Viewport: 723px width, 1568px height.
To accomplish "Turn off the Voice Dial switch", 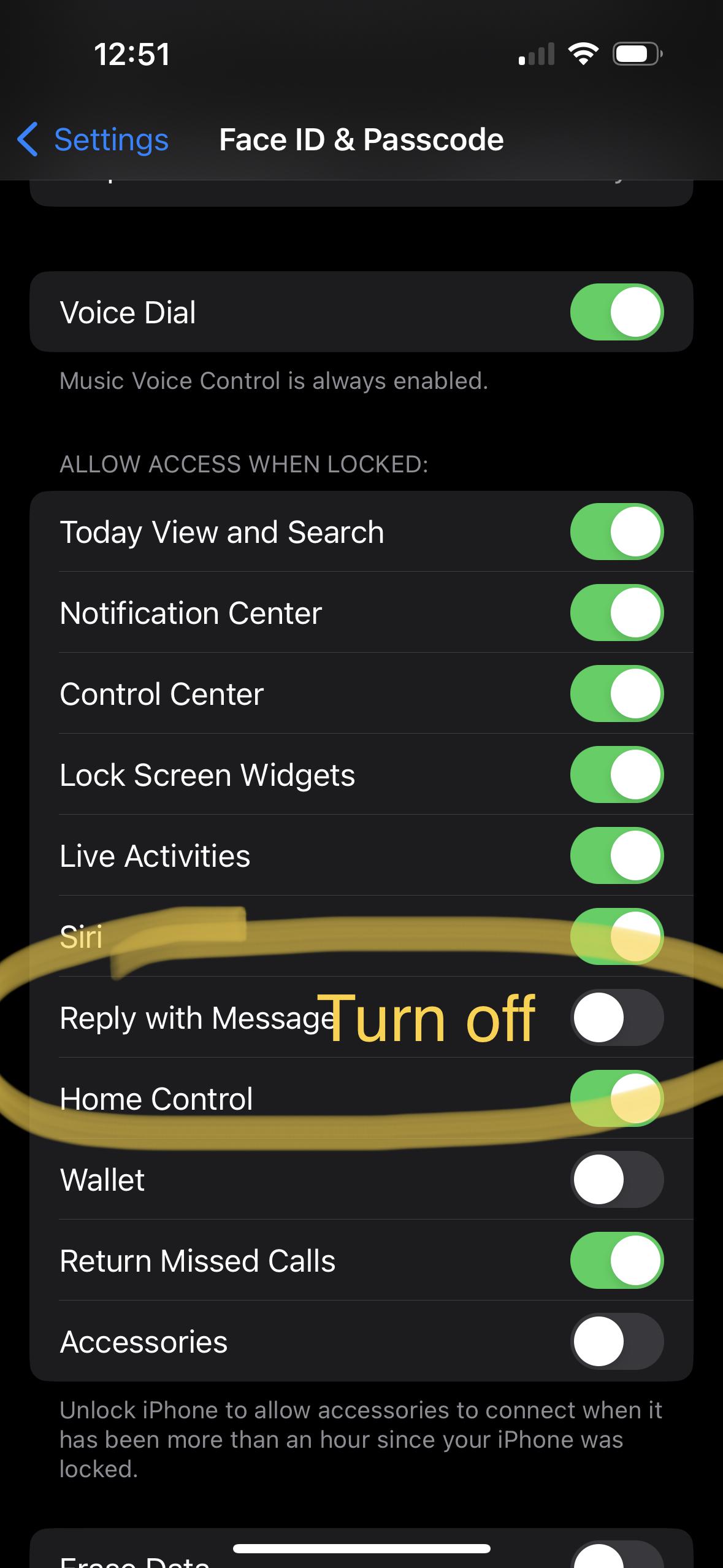I will coord(616,312).
